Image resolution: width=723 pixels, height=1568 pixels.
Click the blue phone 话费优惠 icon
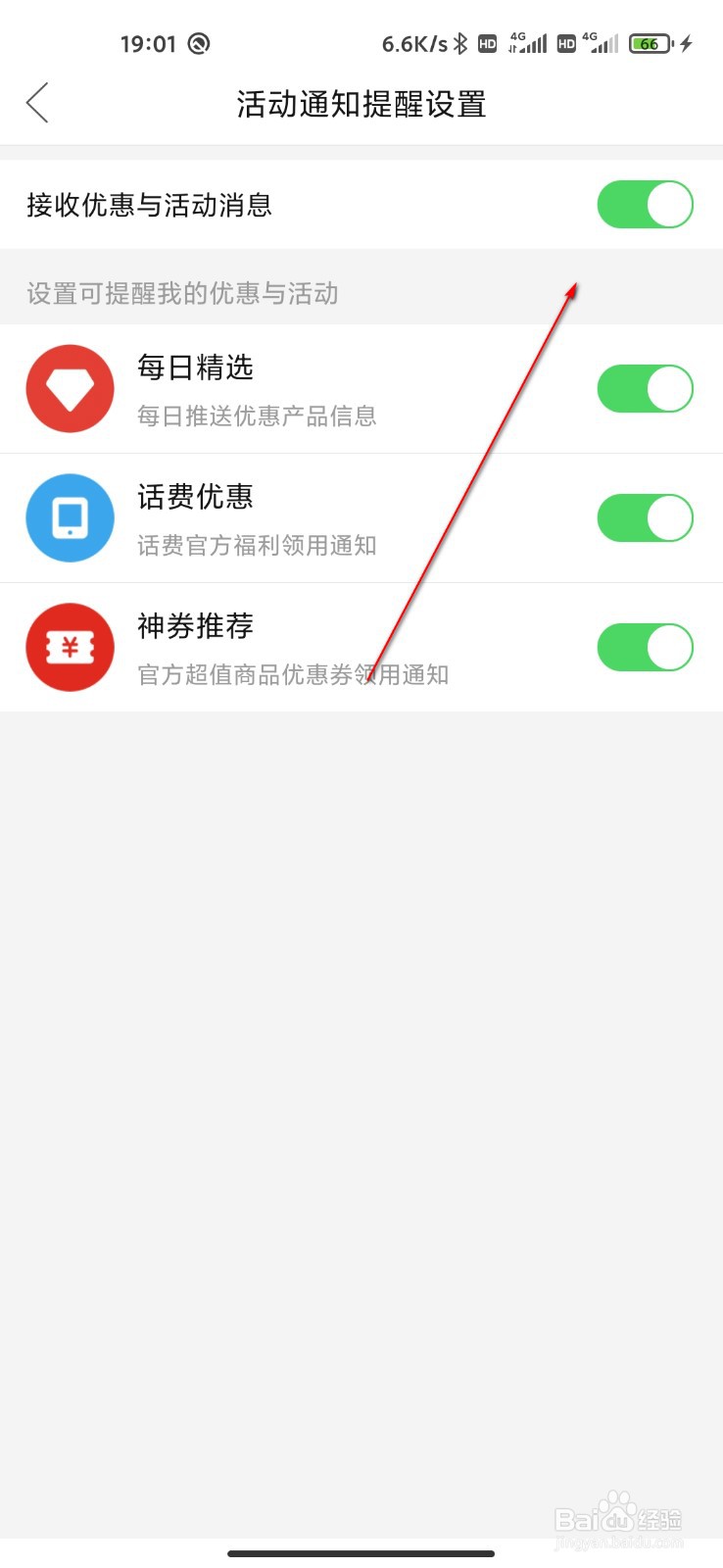pyautogui.click(x=70, y=517)
